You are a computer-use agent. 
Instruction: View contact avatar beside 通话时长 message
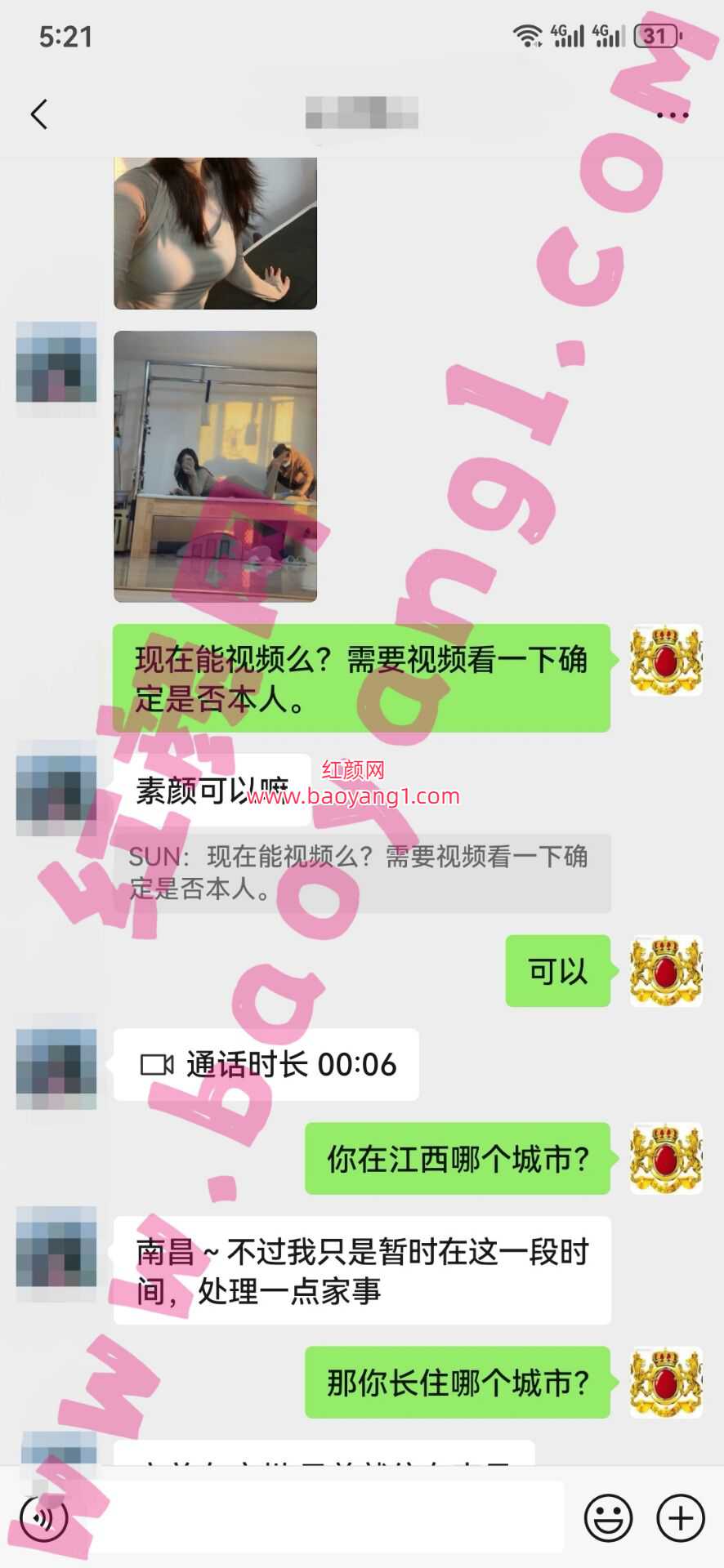(56, 1068)
